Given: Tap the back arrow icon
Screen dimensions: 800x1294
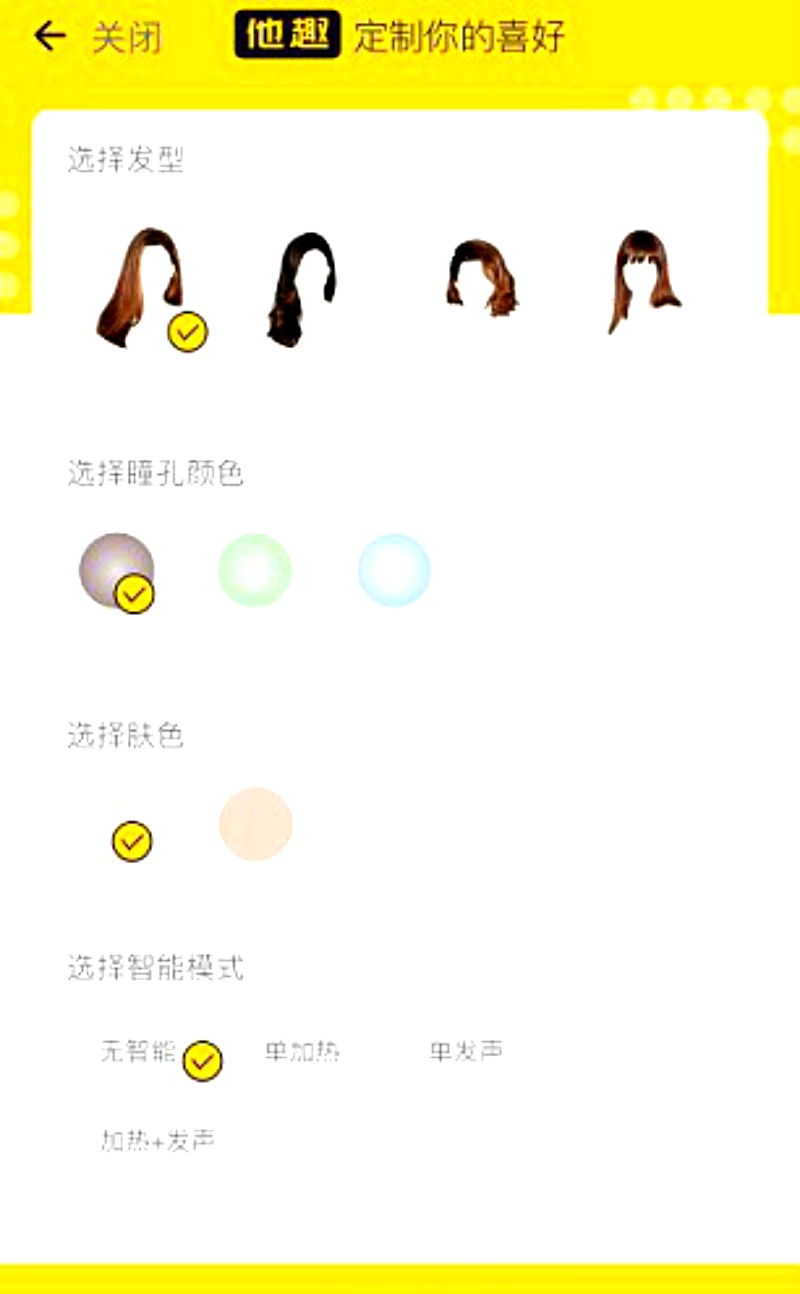Looking at the screenshot, I should pyautogui.click(x=48, y=37).
